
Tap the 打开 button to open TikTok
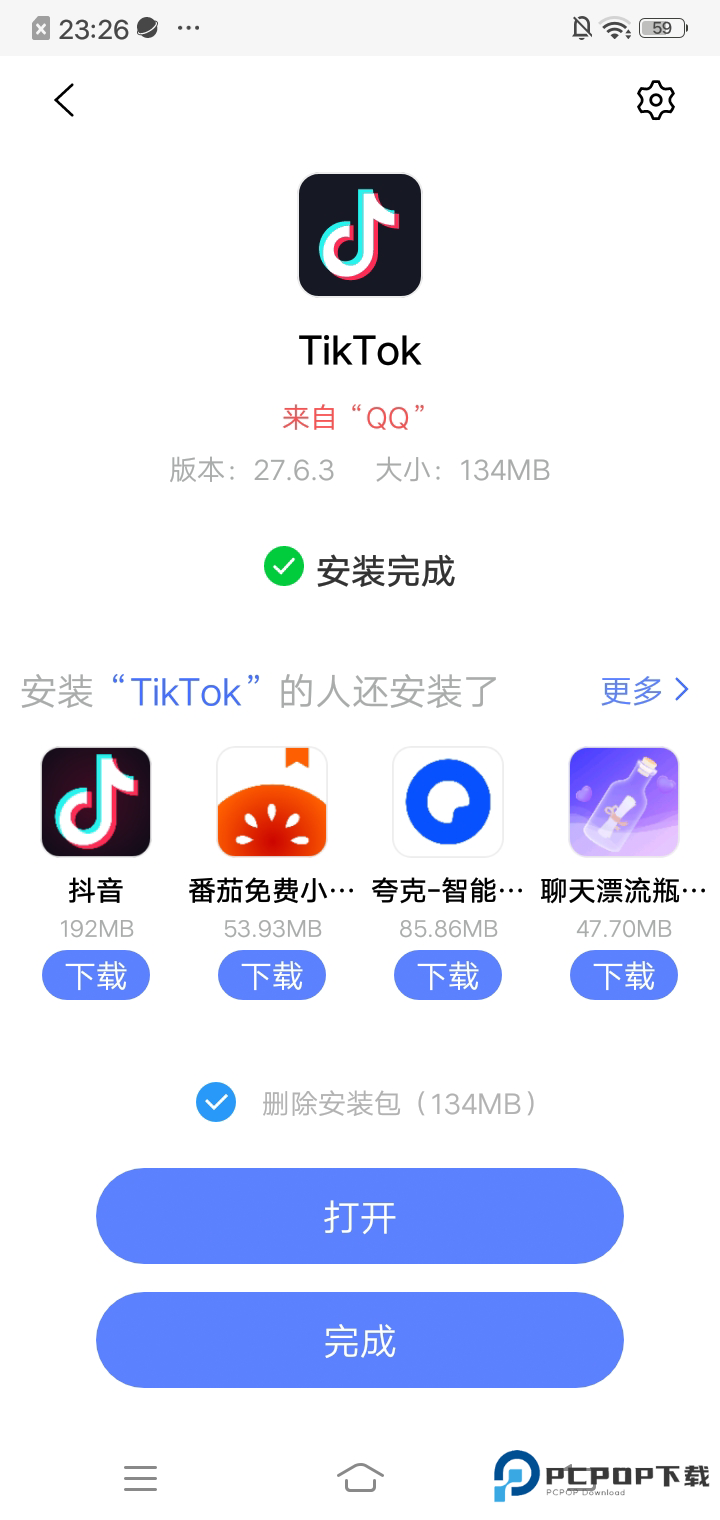pyautogui.click(x=360, y=1216)
